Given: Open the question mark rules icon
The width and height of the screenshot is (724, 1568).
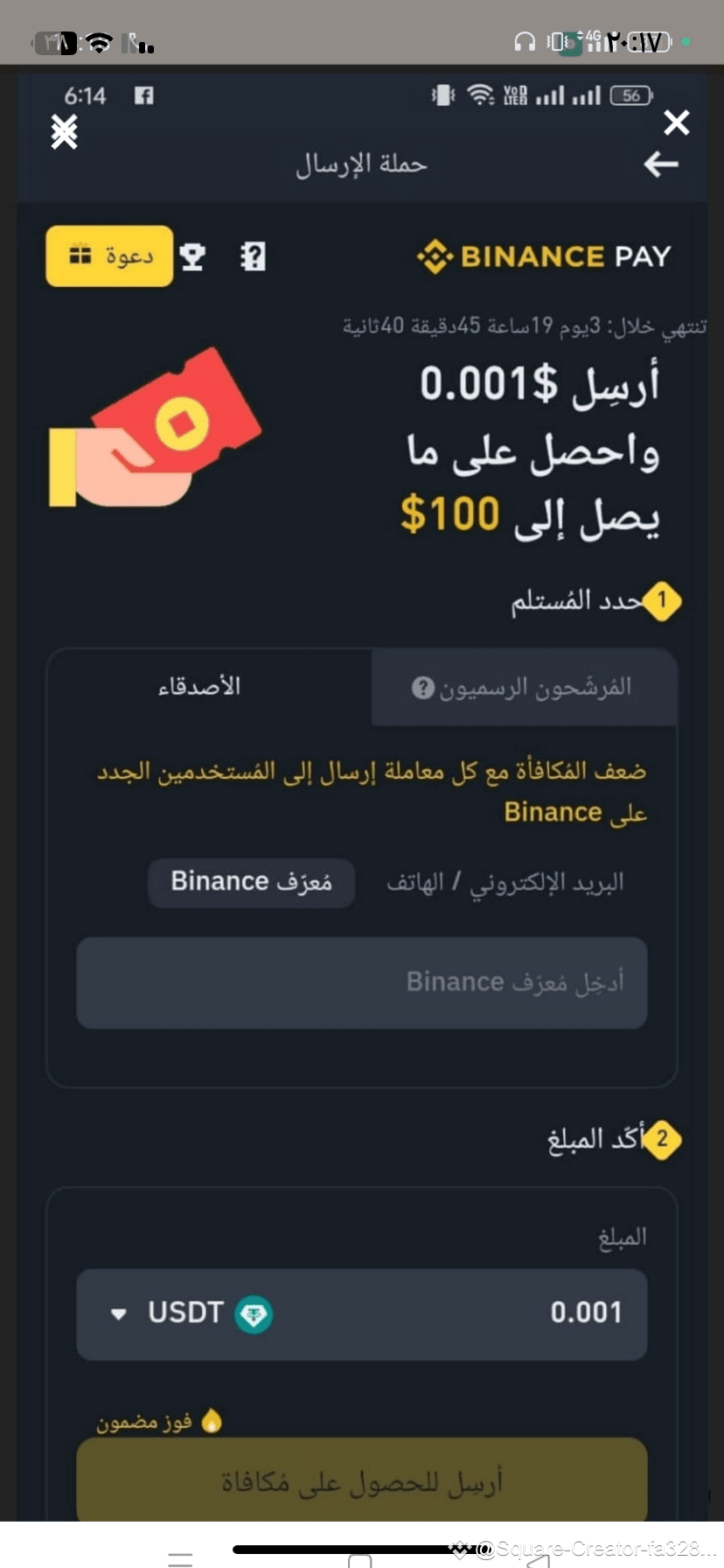Looking at the screenshot, I should [x=253, y=256].
